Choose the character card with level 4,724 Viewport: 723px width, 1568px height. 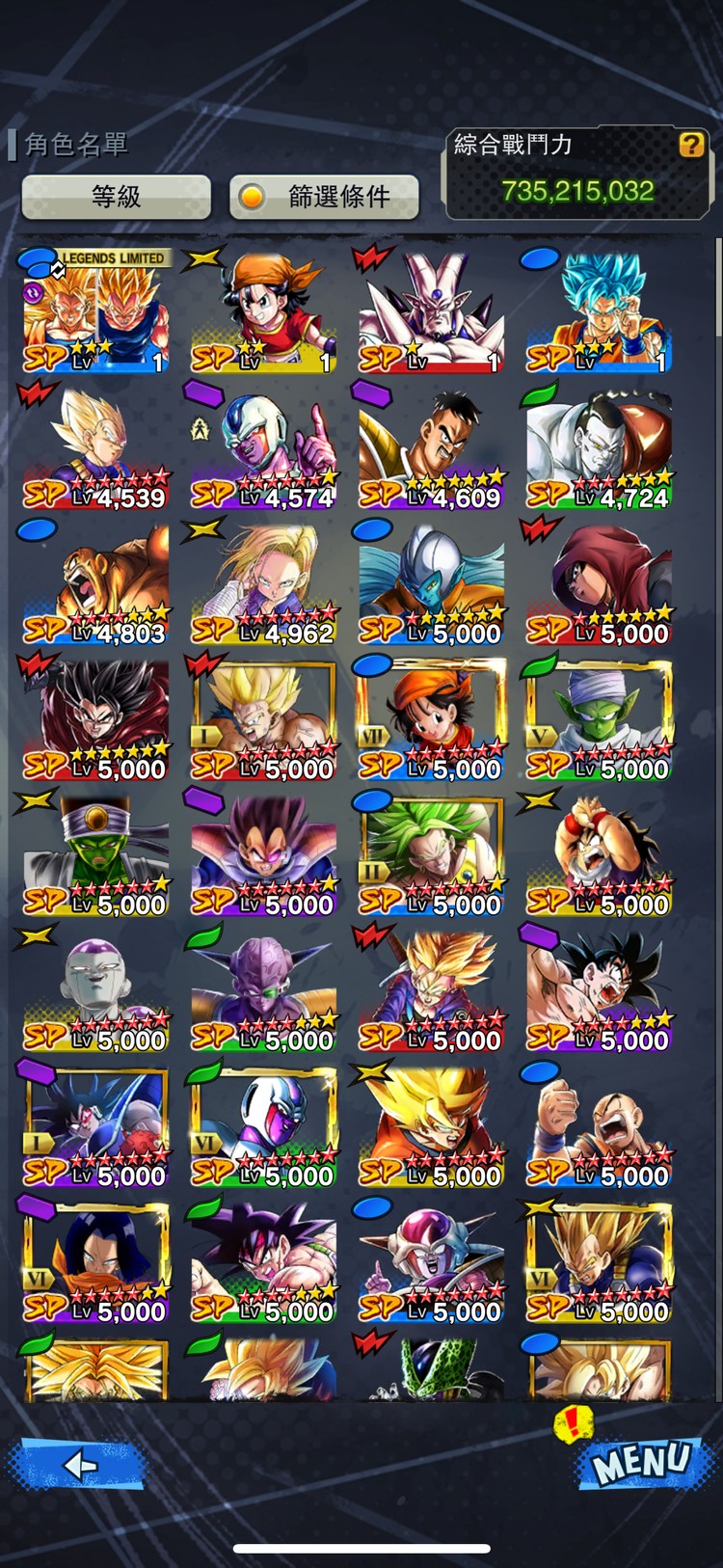pos(598,449)
